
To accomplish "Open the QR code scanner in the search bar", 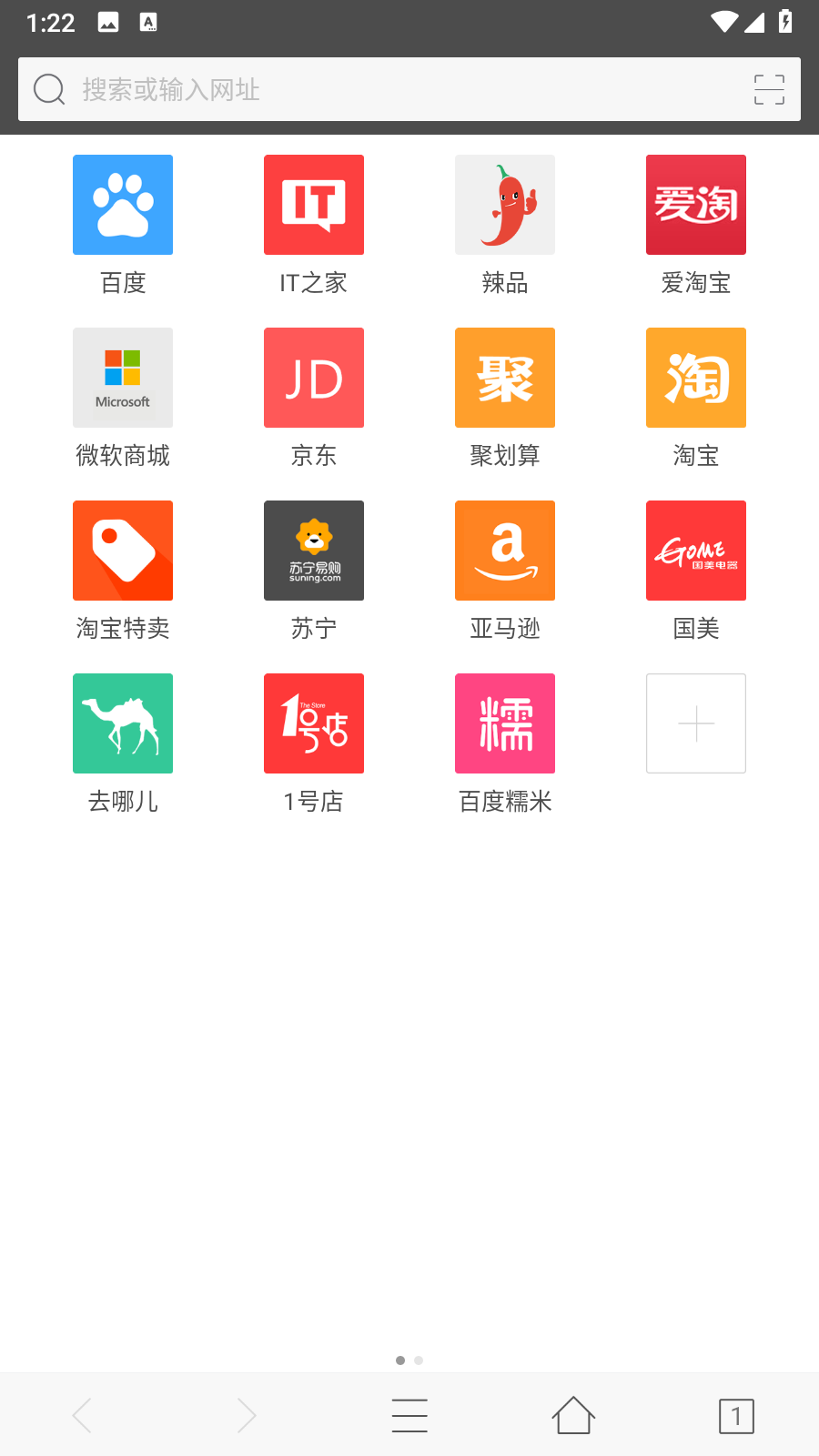I will point(769,89).
